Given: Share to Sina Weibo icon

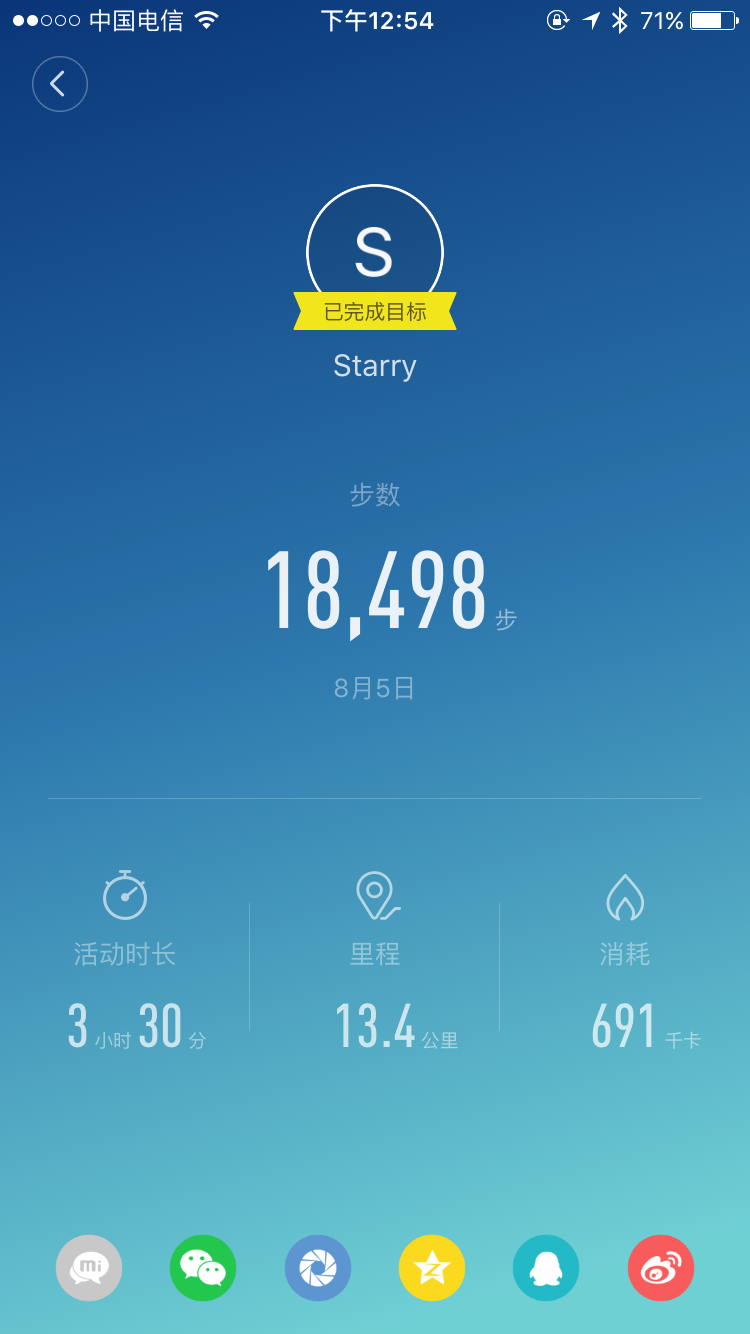Looking at the screenshot, I should click(x=660, y=1267).
